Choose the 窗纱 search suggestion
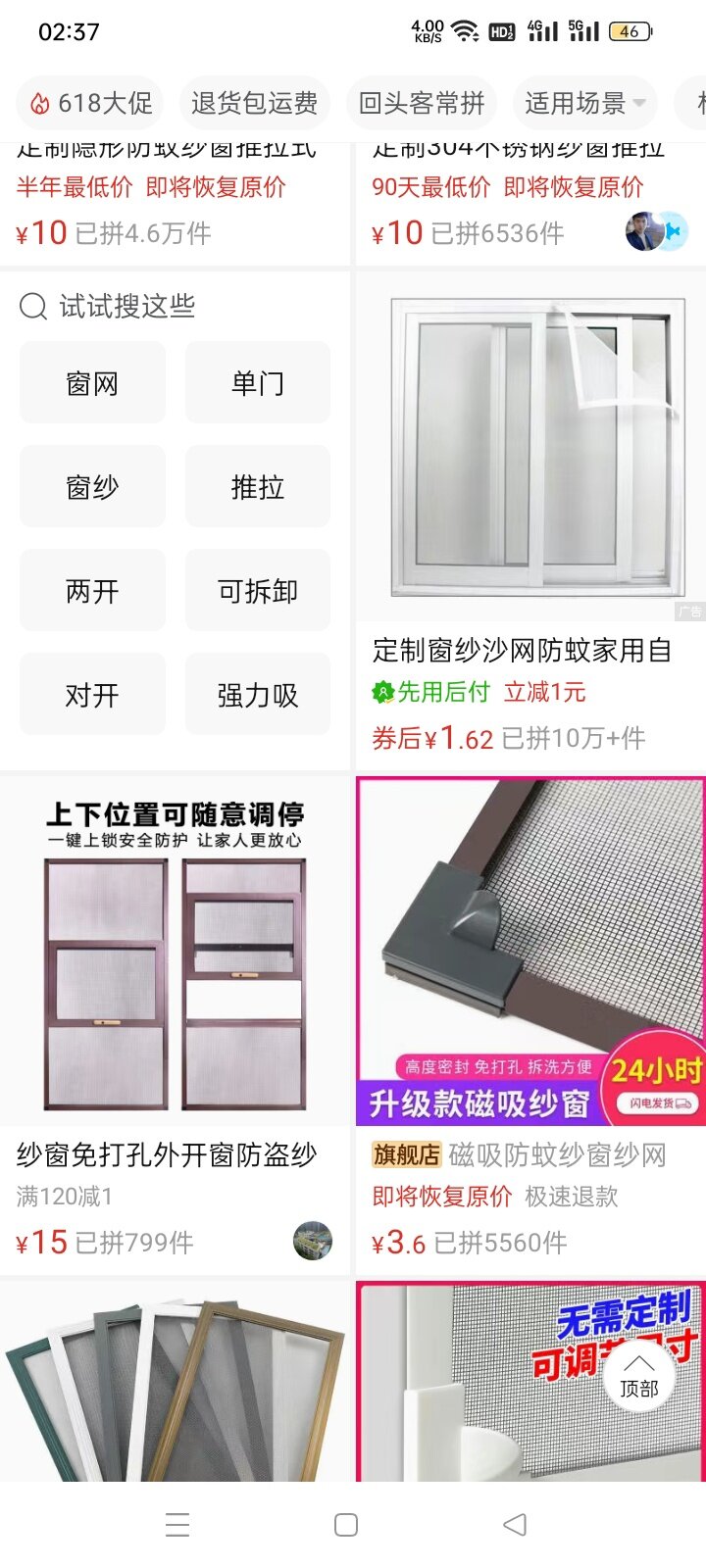Image resolution: width=706 pixels, height=1568 pixels. click(x=92, y=487)
